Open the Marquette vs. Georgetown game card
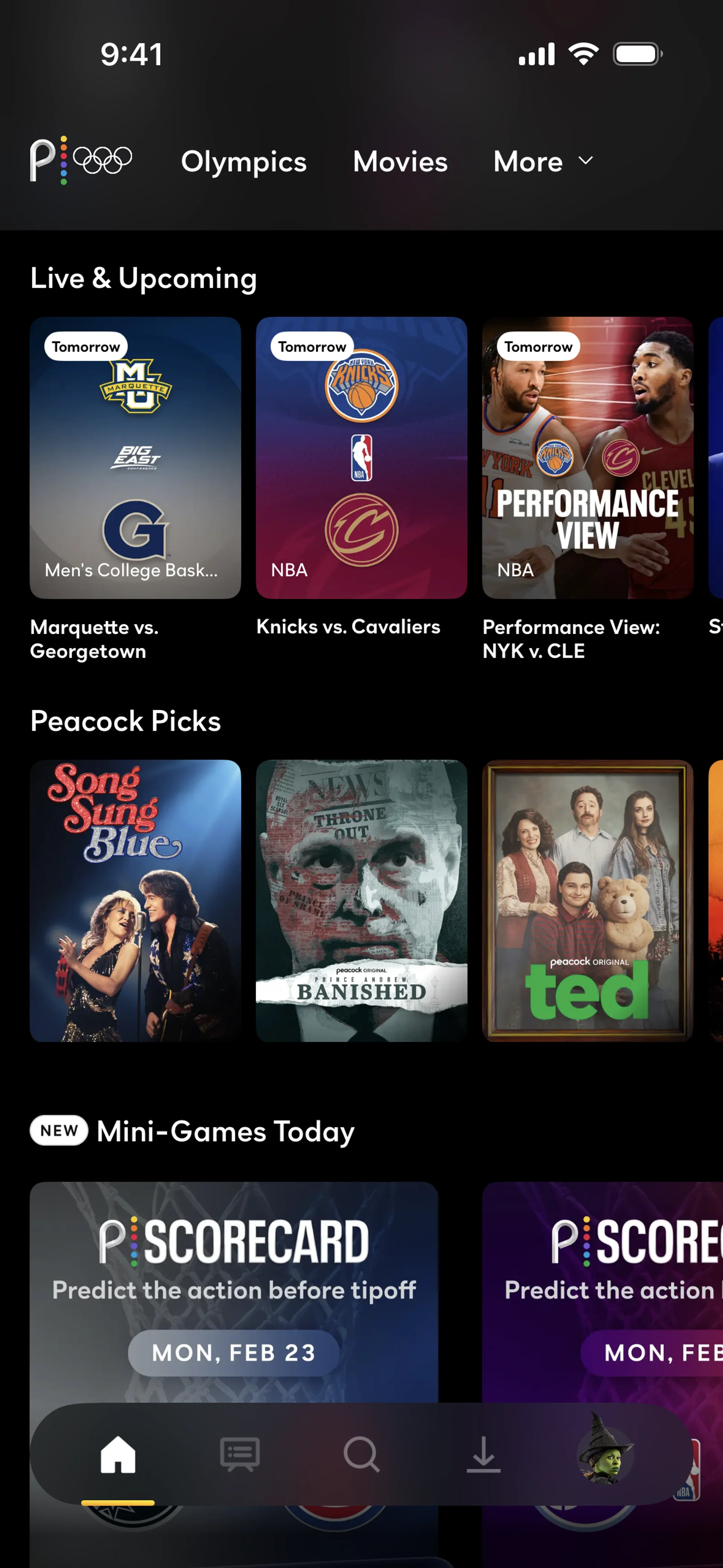Screen dimensions: 723x1568 pos(135,458)
